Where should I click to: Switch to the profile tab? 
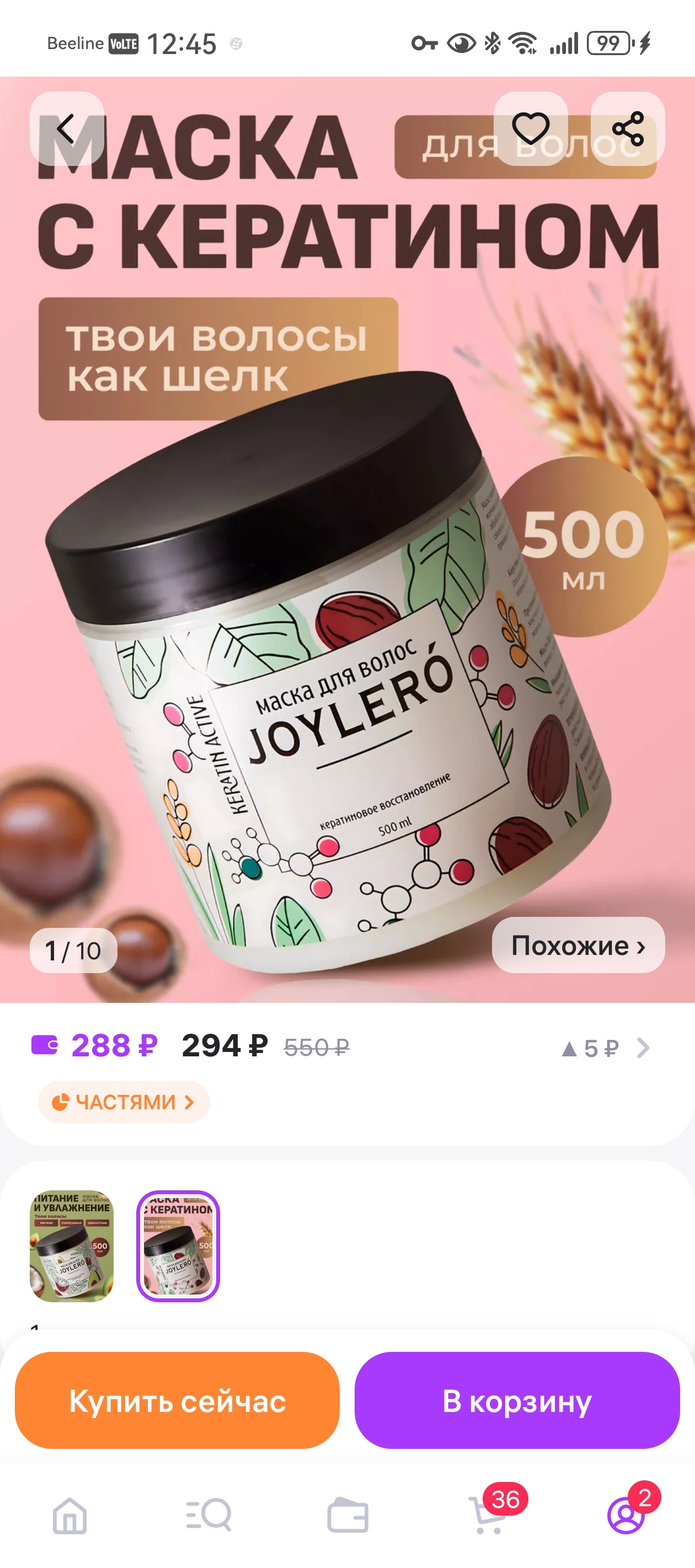626,1515
